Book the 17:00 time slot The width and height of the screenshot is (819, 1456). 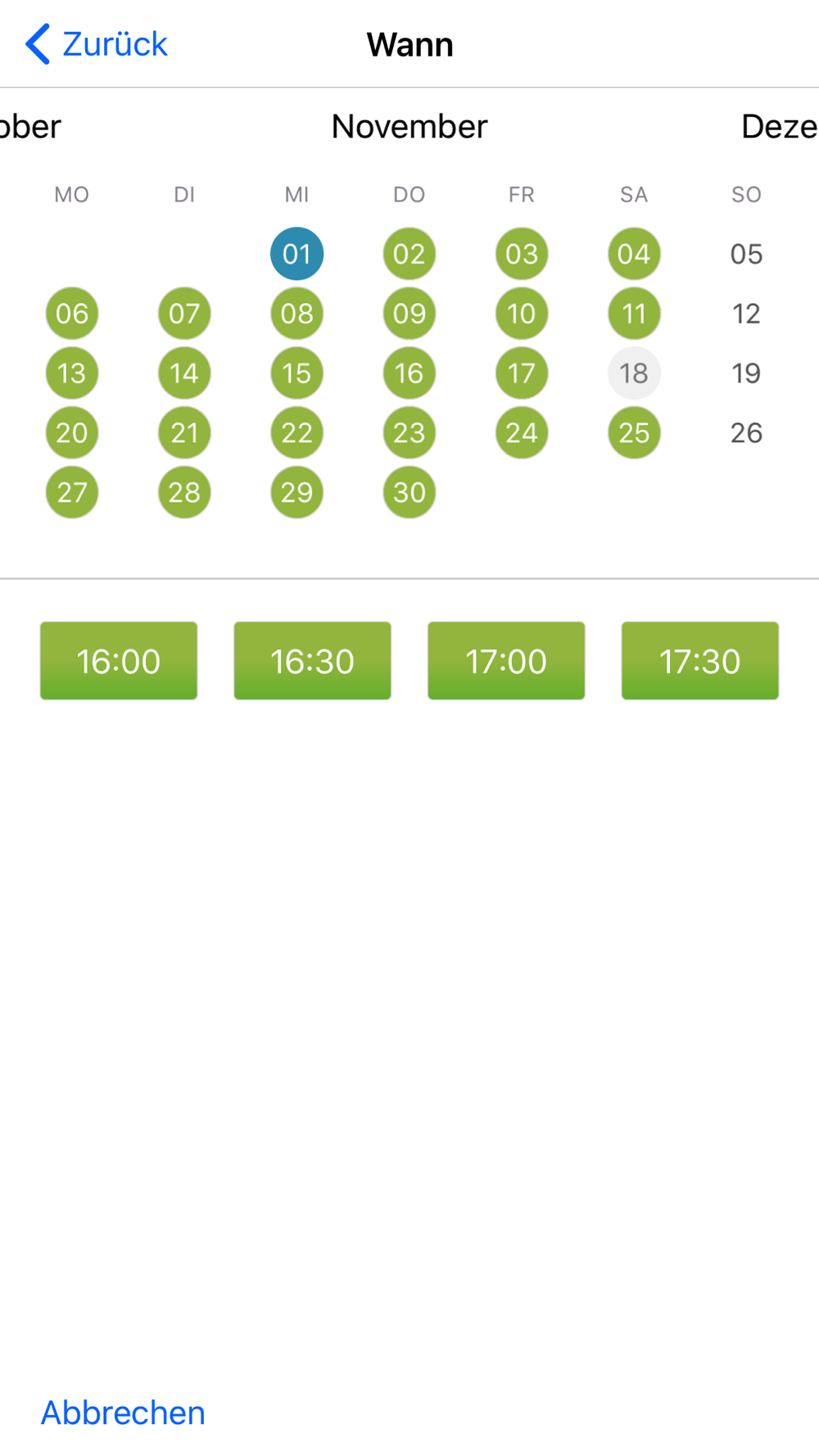click(506, 661)
